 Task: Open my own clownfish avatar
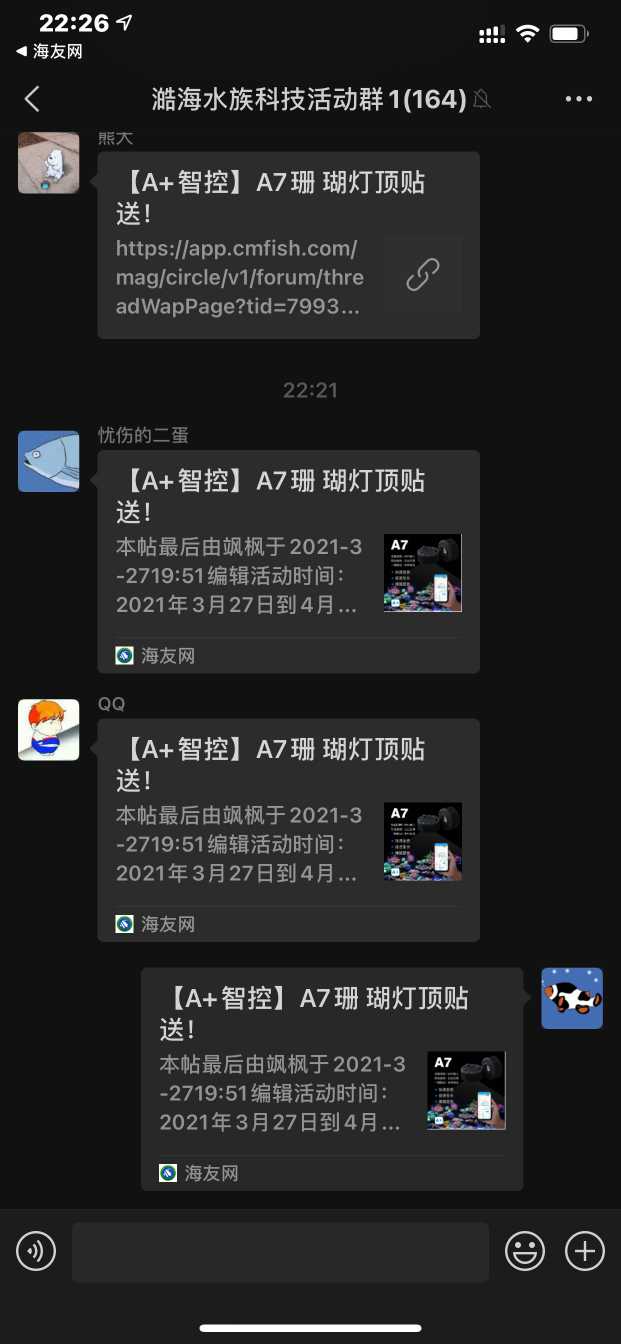point(572,998)
